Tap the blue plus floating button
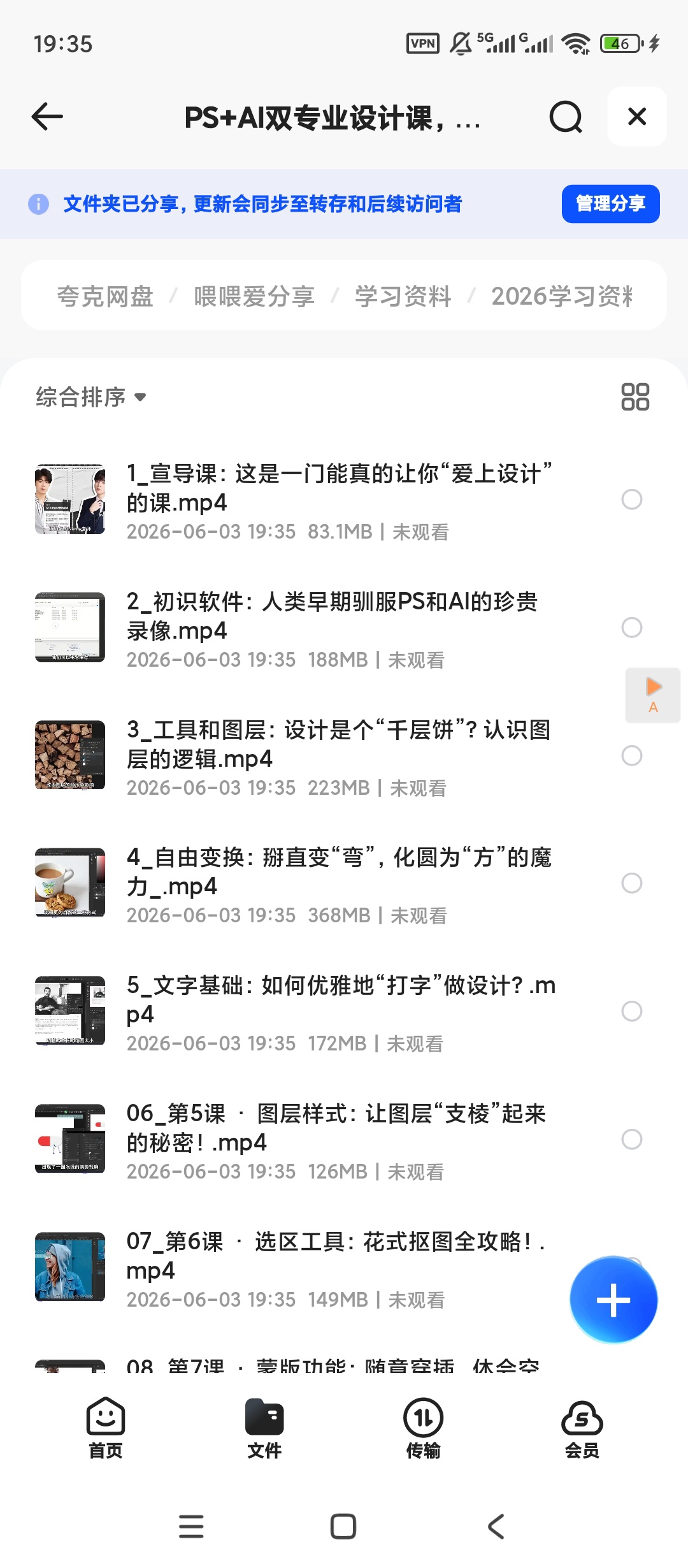688x1568 pixels. 613,1300
